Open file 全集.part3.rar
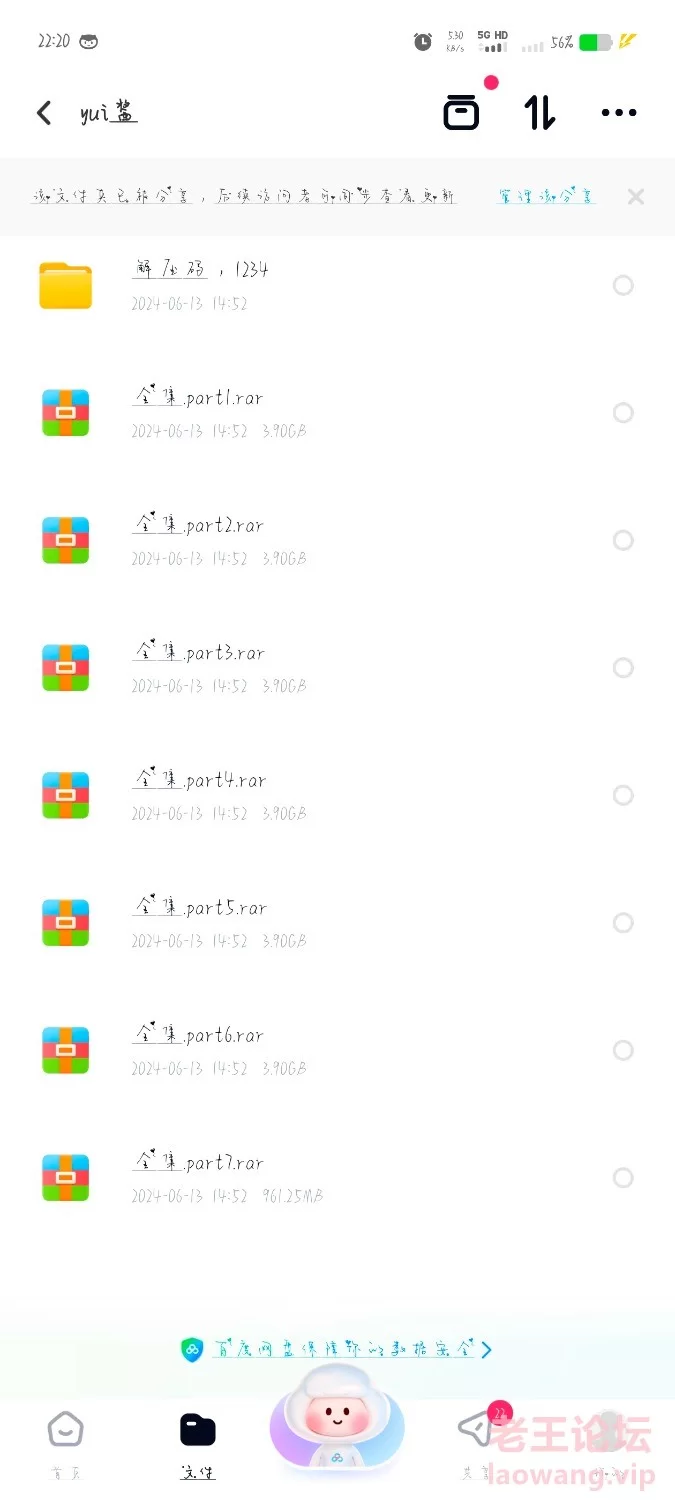The image size is (675, 1500). [x=198, y=666]
